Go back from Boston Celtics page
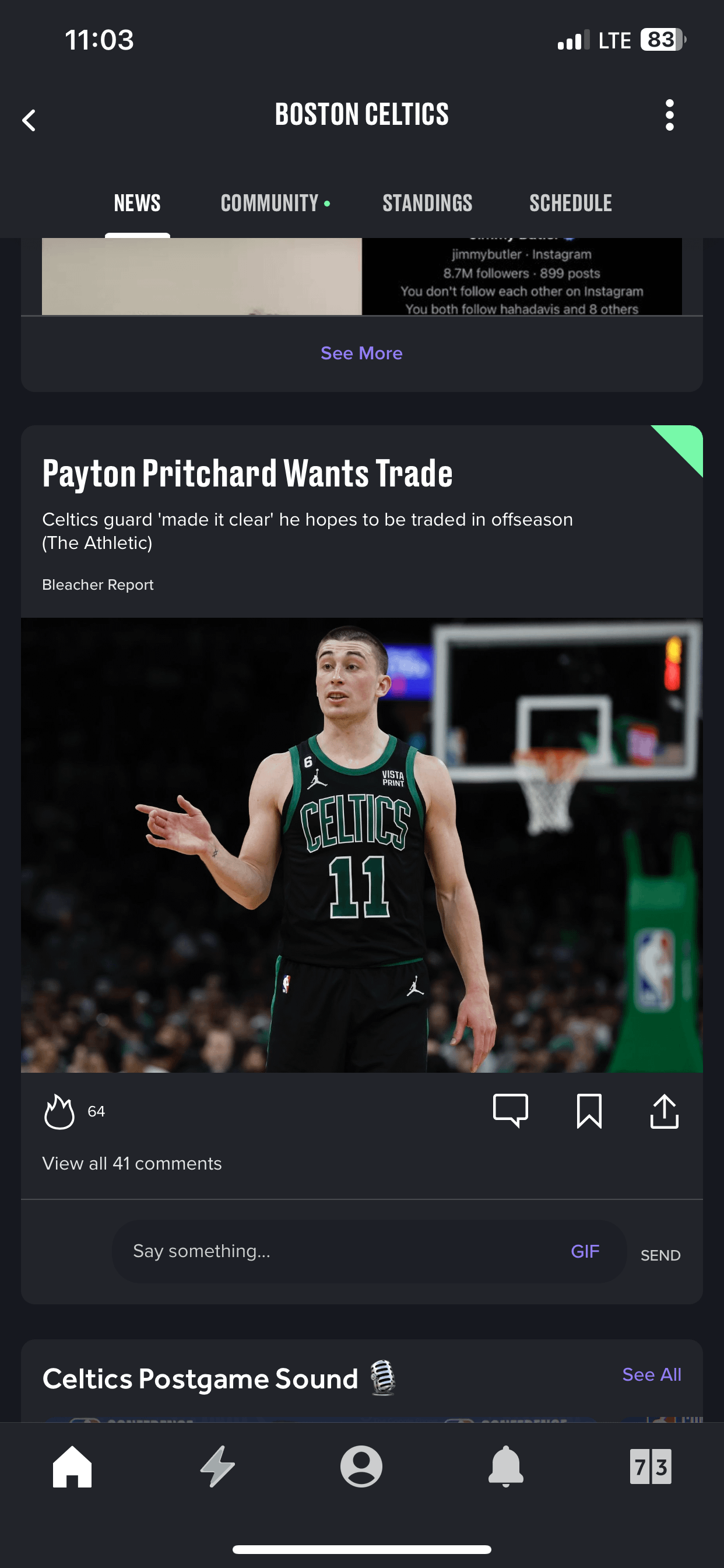Viewport: 724px width, 1568px height. coord(29,120)
